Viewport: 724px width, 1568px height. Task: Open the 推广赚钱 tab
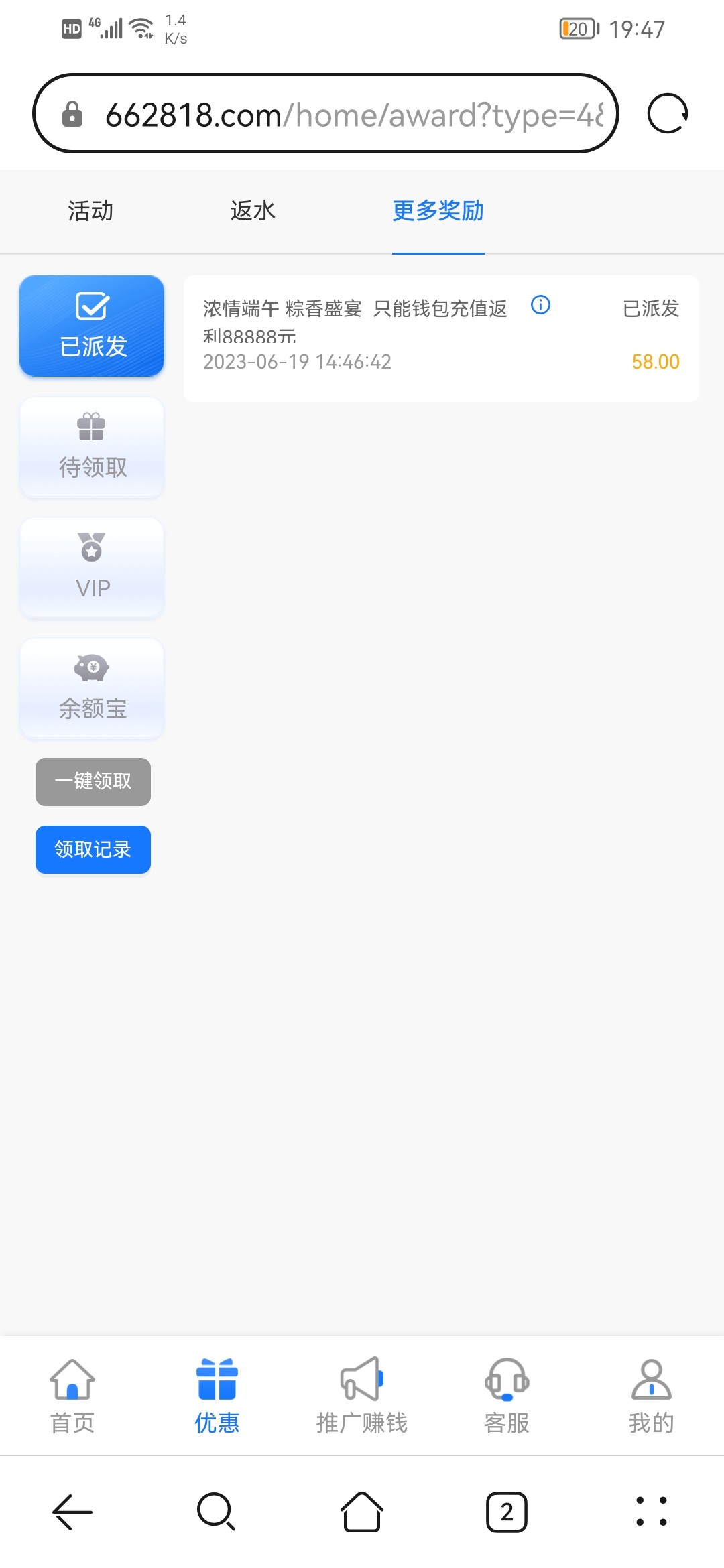point(362,1395)
